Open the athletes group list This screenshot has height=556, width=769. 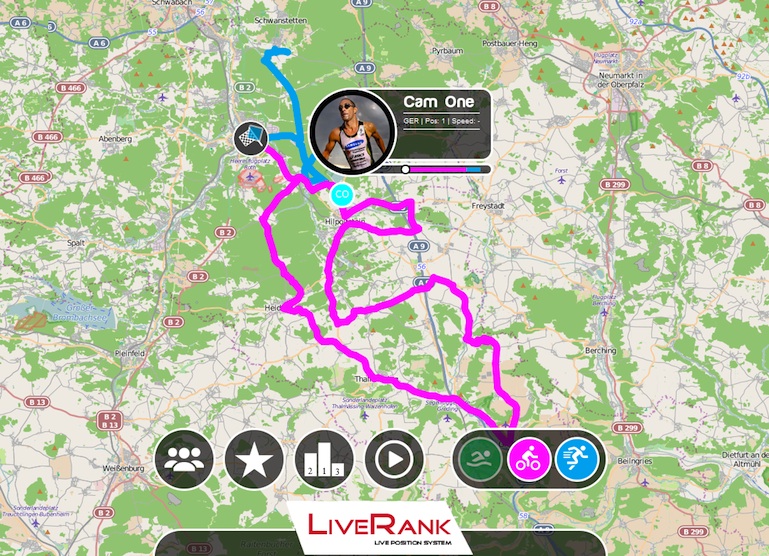click(185, 460)
